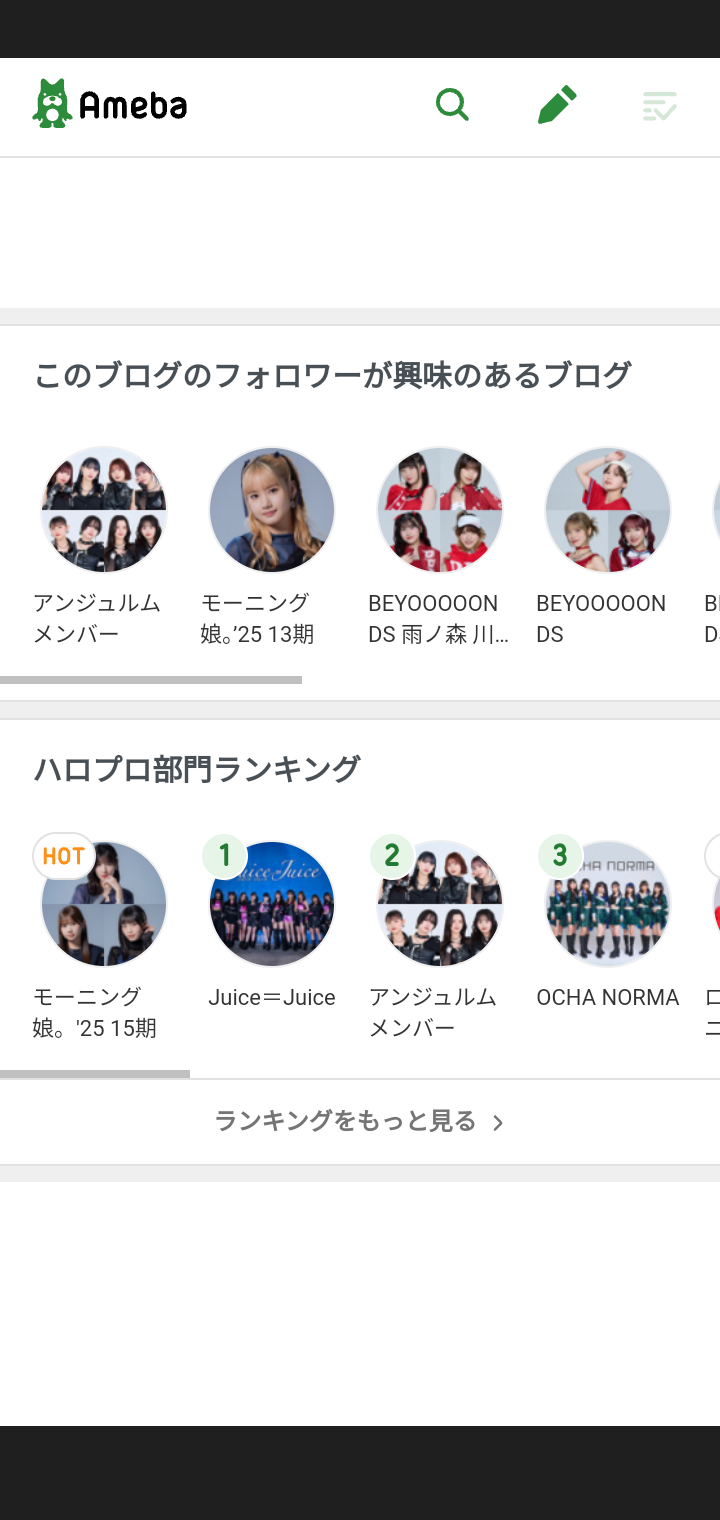Screen dimensions: 720x1520
Task: Open the search icon in the header
Action: pos(452,105)
